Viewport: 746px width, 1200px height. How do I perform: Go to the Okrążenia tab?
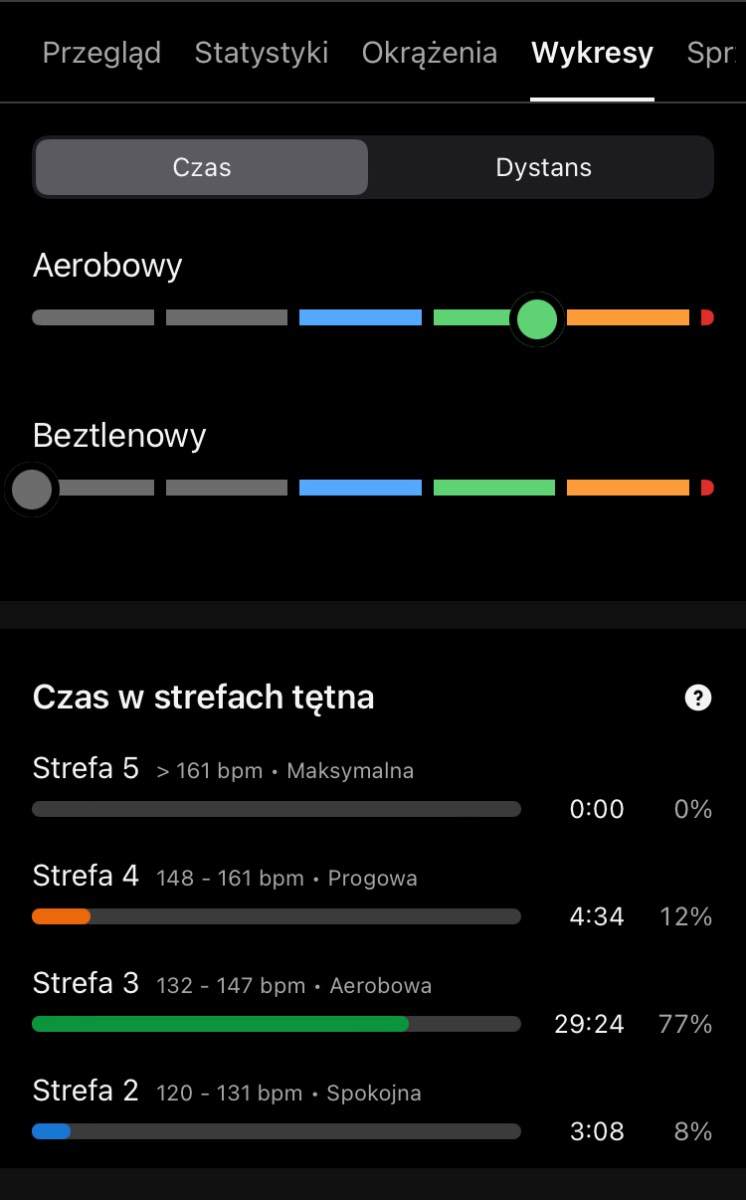[429, 53]
